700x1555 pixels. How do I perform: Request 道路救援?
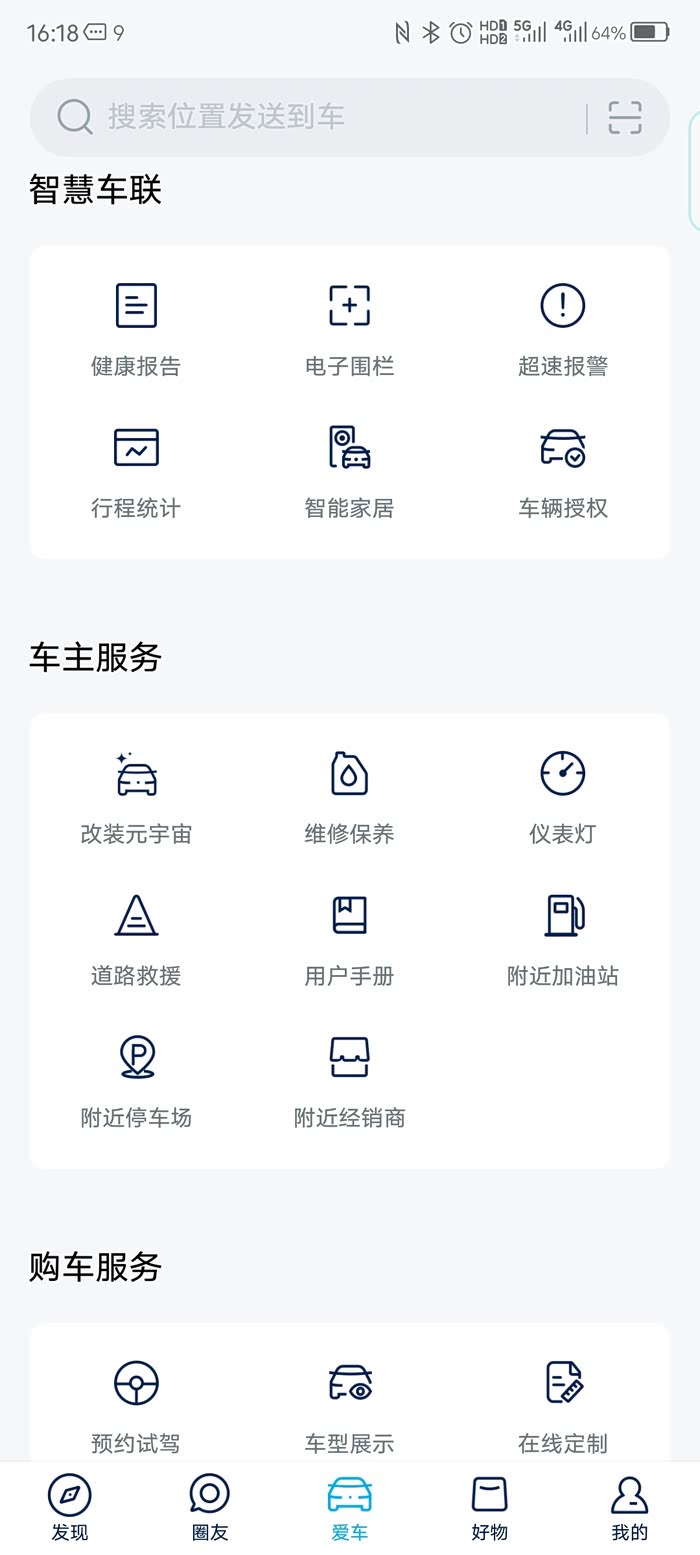point(136,941)
